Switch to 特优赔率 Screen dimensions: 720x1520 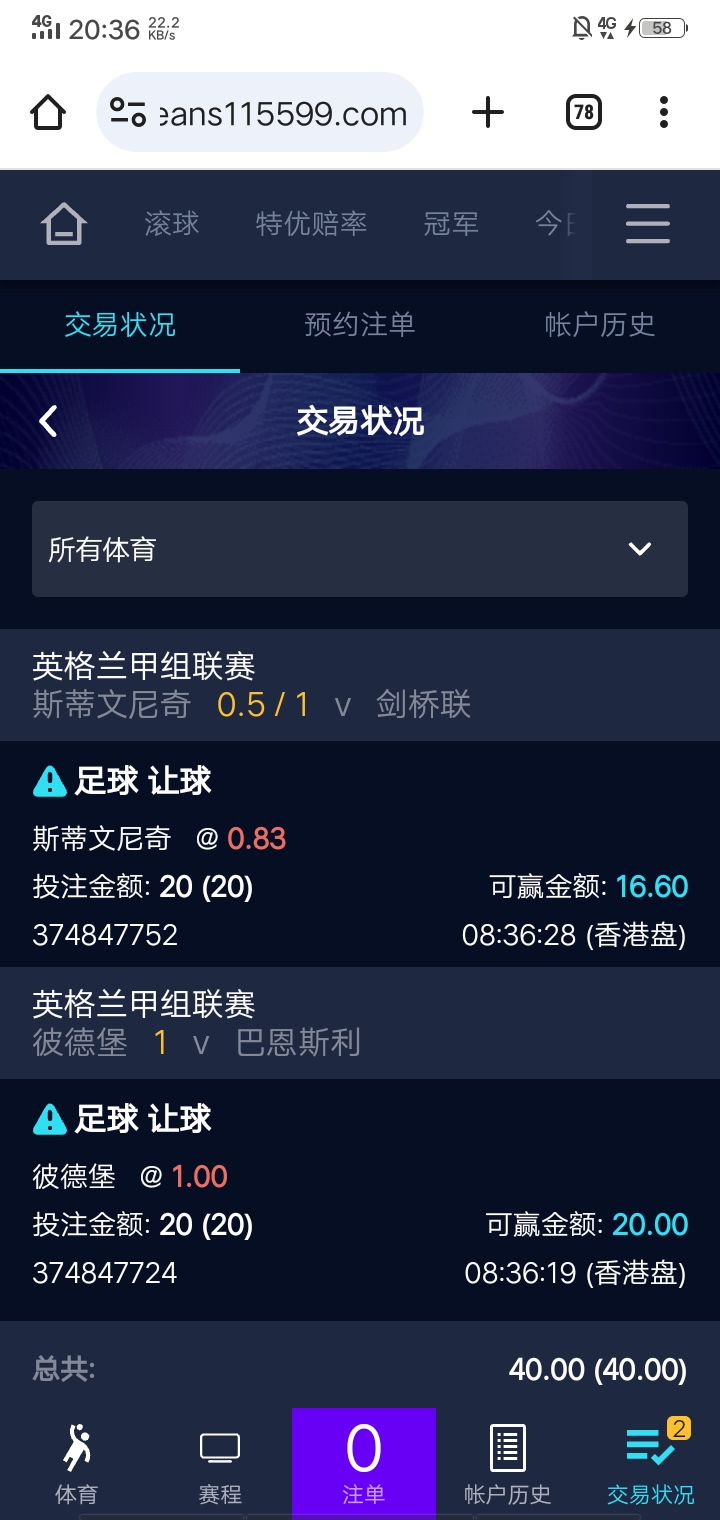(311, 224)
